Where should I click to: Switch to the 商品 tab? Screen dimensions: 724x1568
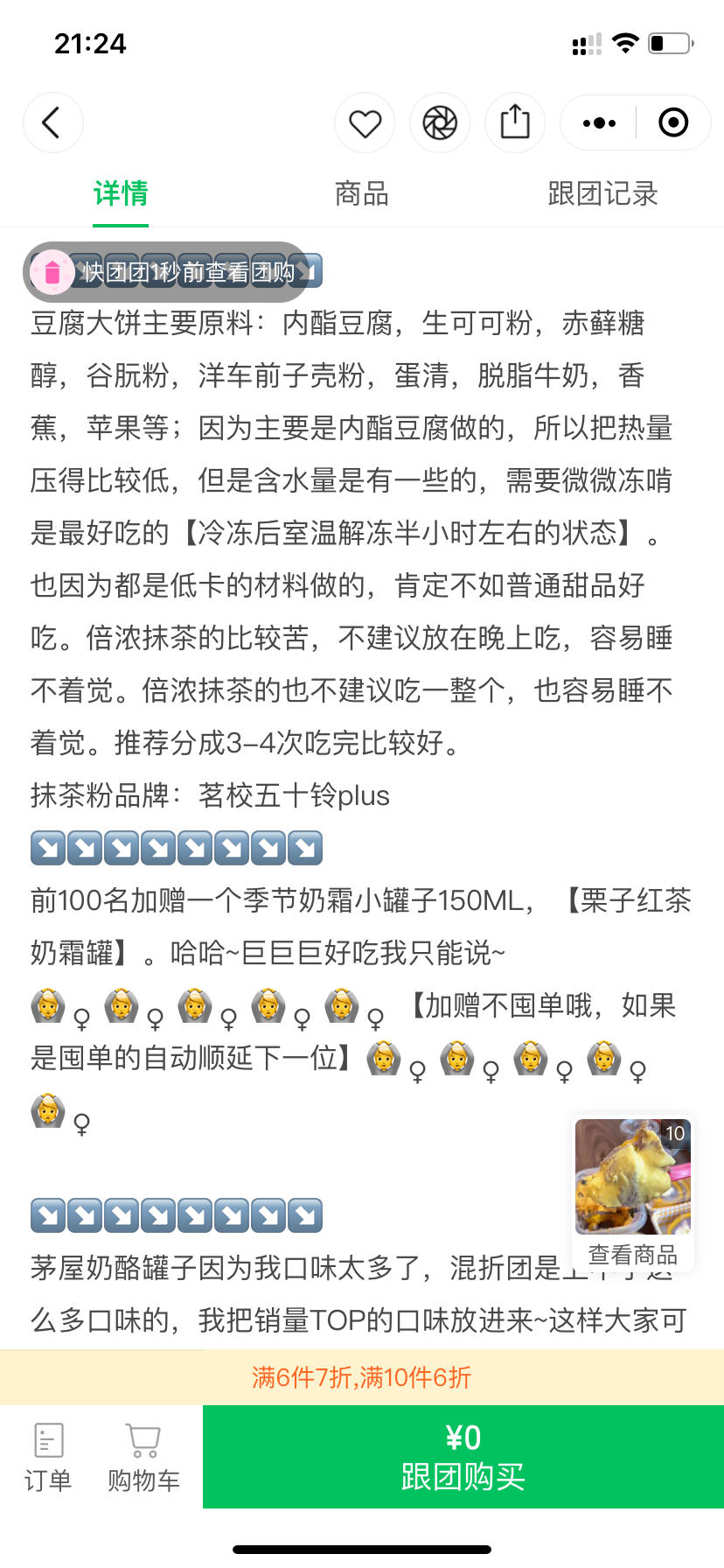pos(361,193)
